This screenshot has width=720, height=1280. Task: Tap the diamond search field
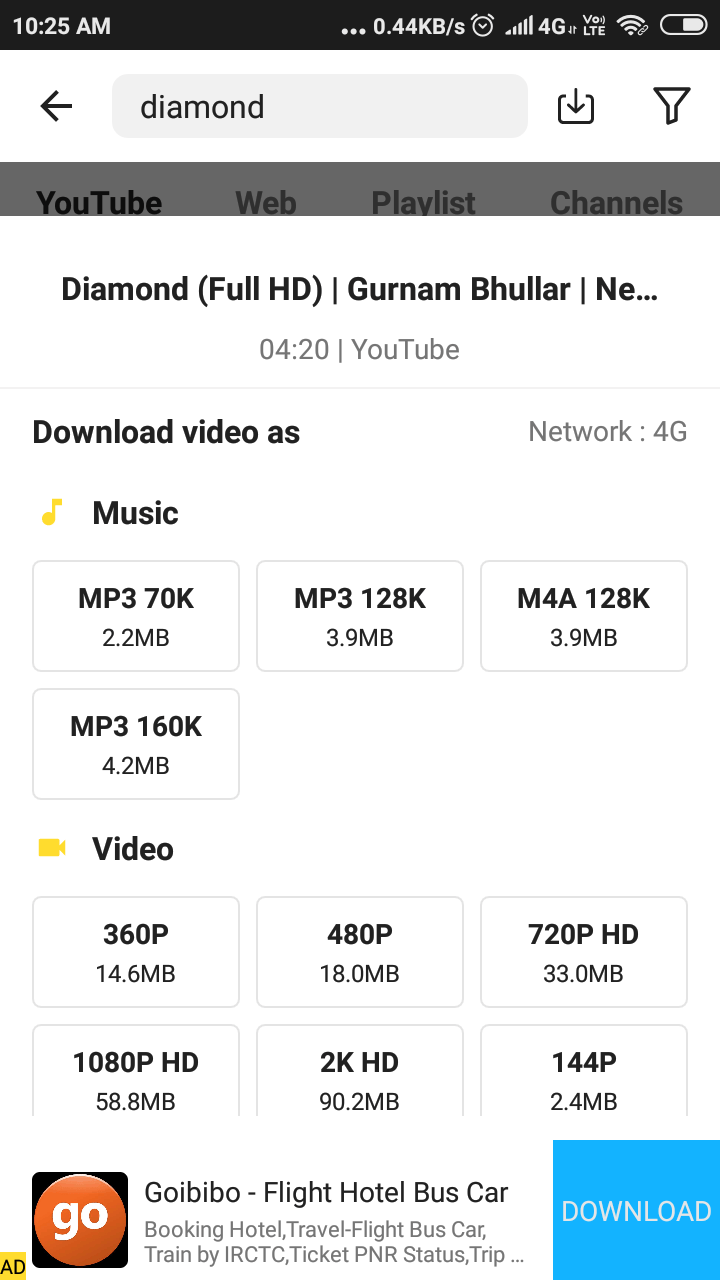coord(319,106)
